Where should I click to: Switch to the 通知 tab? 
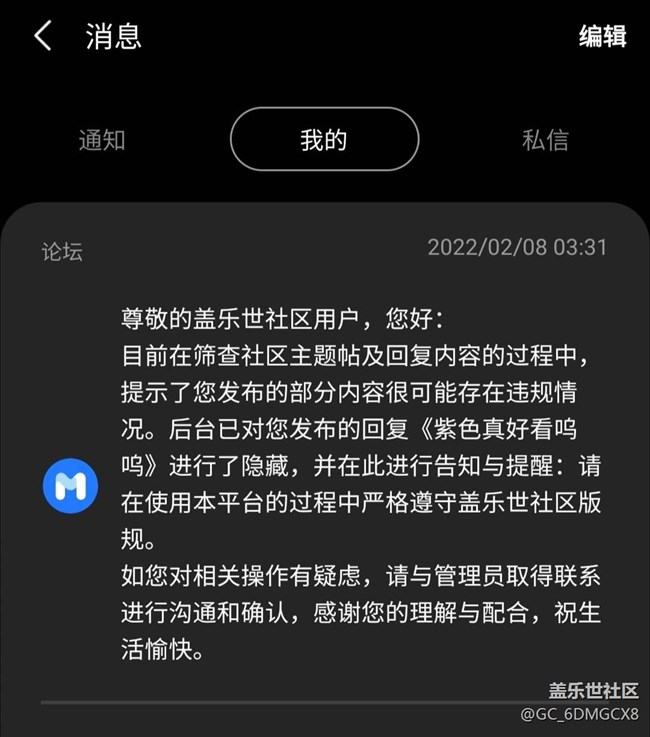[x=102, y=139]
